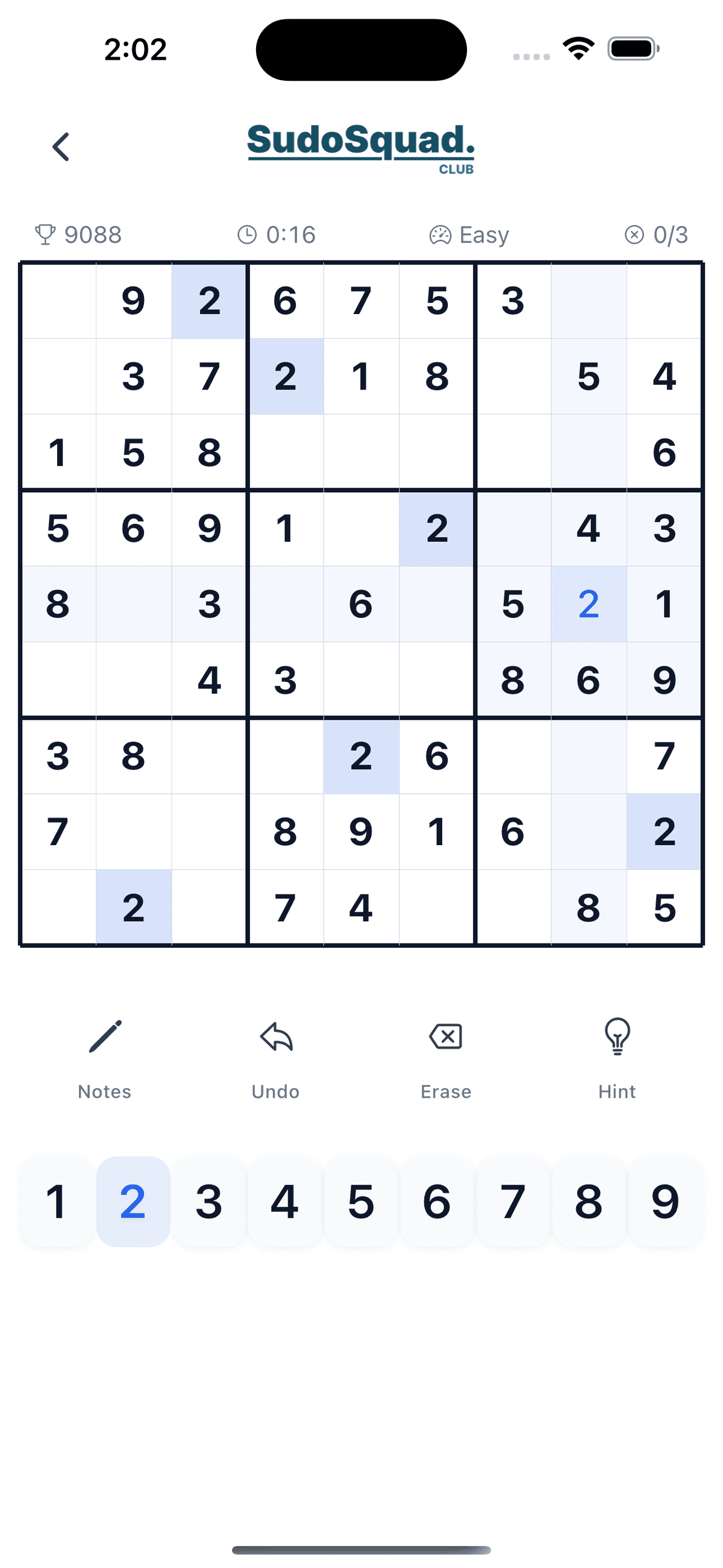Enter number 1 from the number pad

click(x=57, y=1201)
